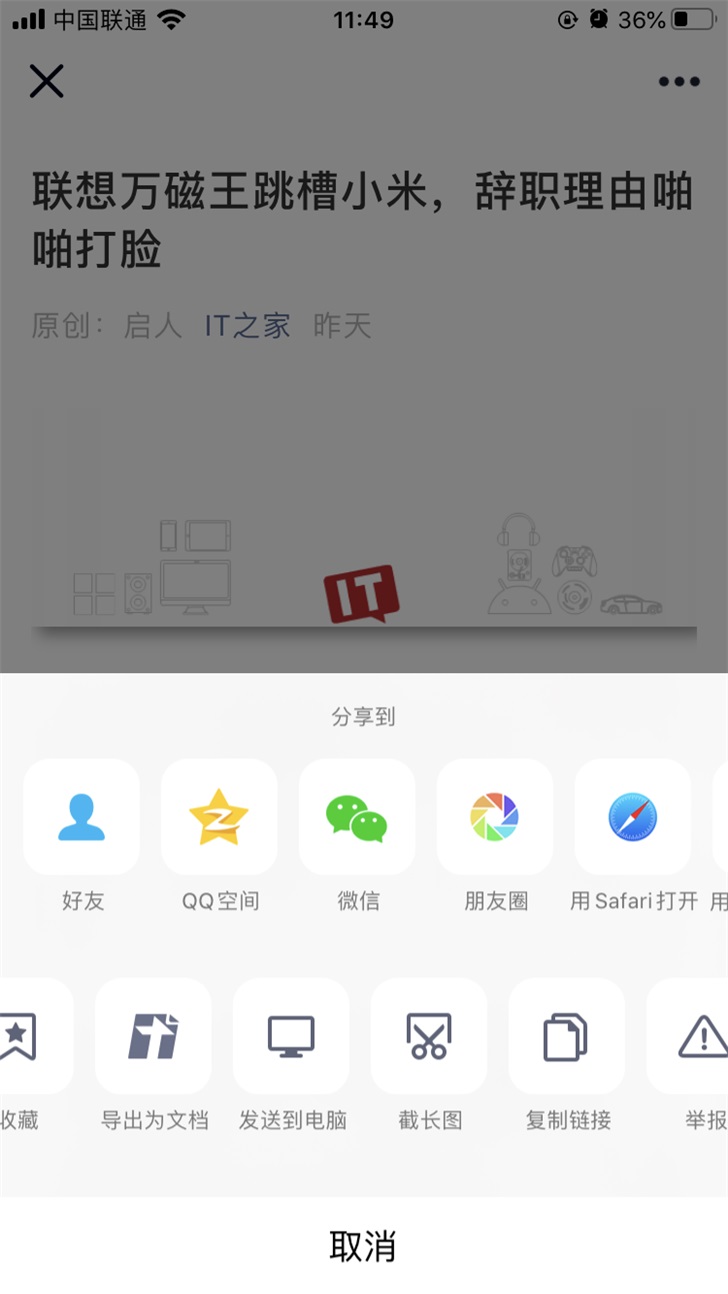Share to QQ空间
This screenshot has height=1294, width=728.
219,817
